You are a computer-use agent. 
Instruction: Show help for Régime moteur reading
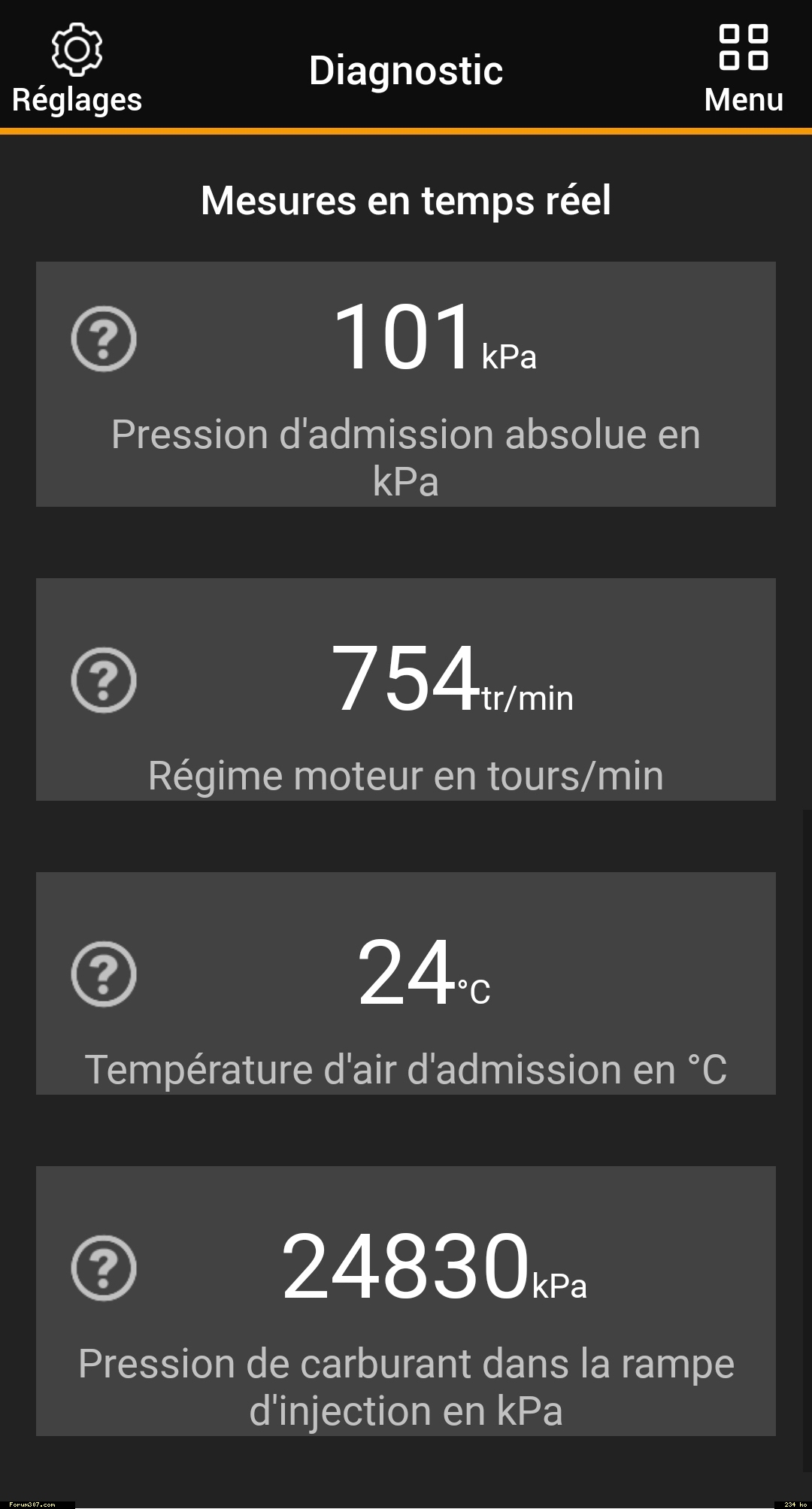pos(104,680)
